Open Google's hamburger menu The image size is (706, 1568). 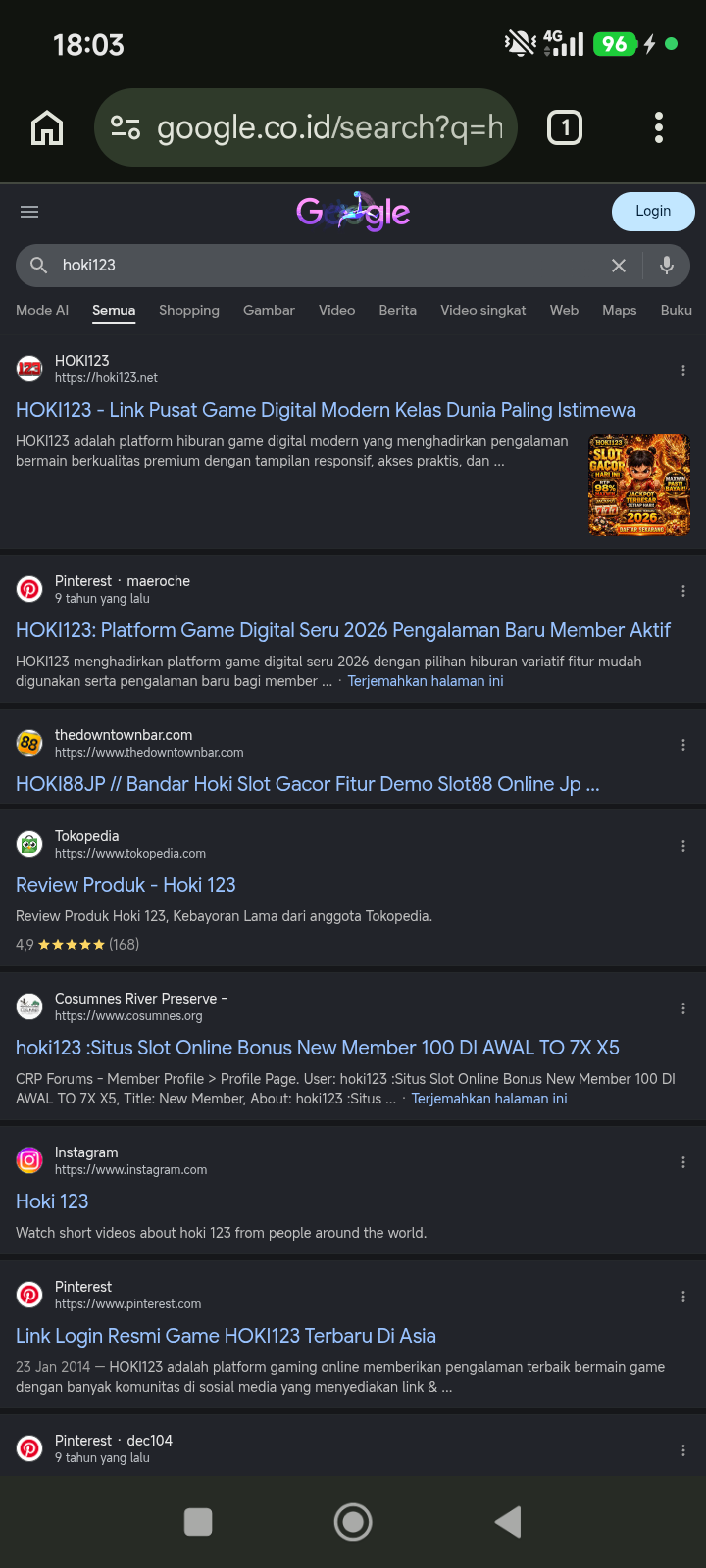29,212
